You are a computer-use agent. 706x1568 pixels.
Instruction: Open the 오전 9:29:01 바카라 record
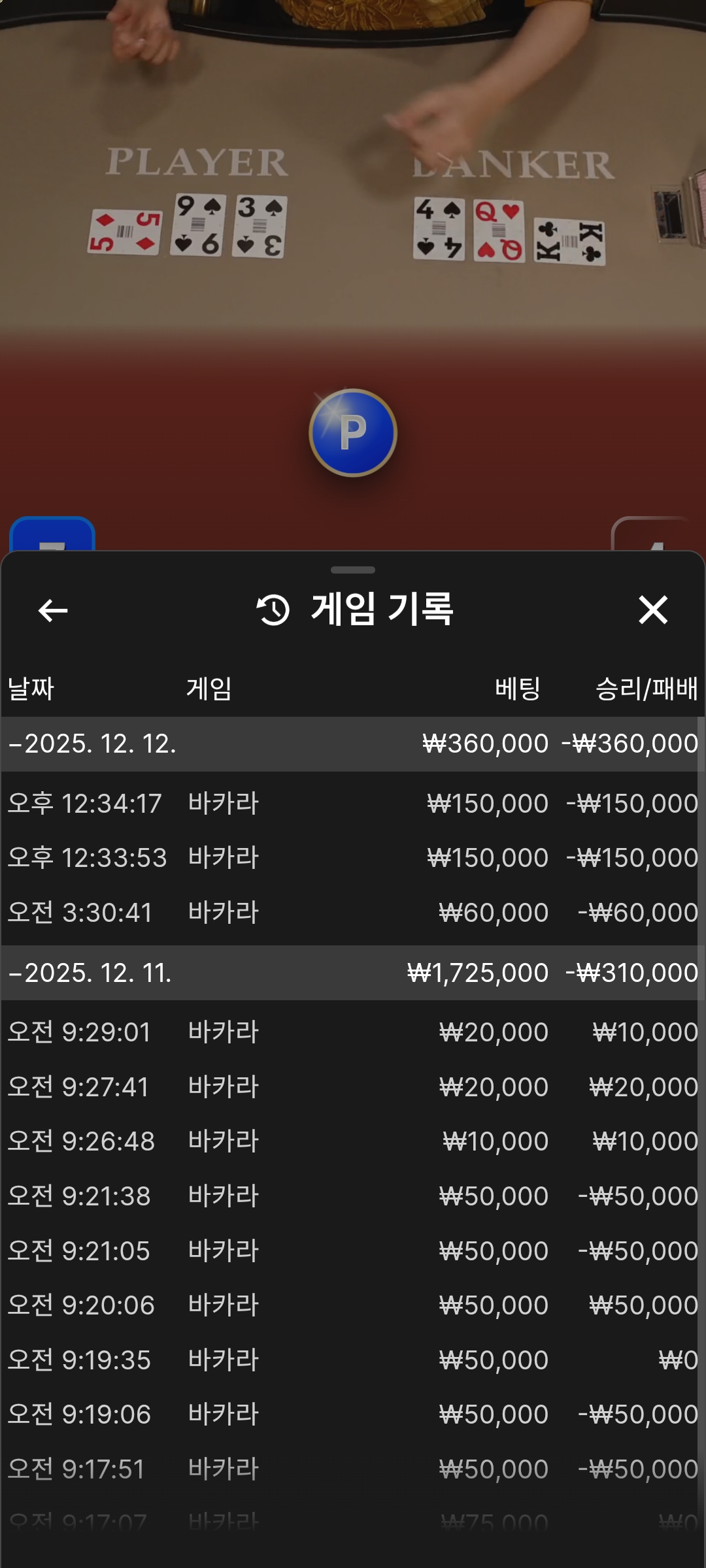click(352, 1032)
